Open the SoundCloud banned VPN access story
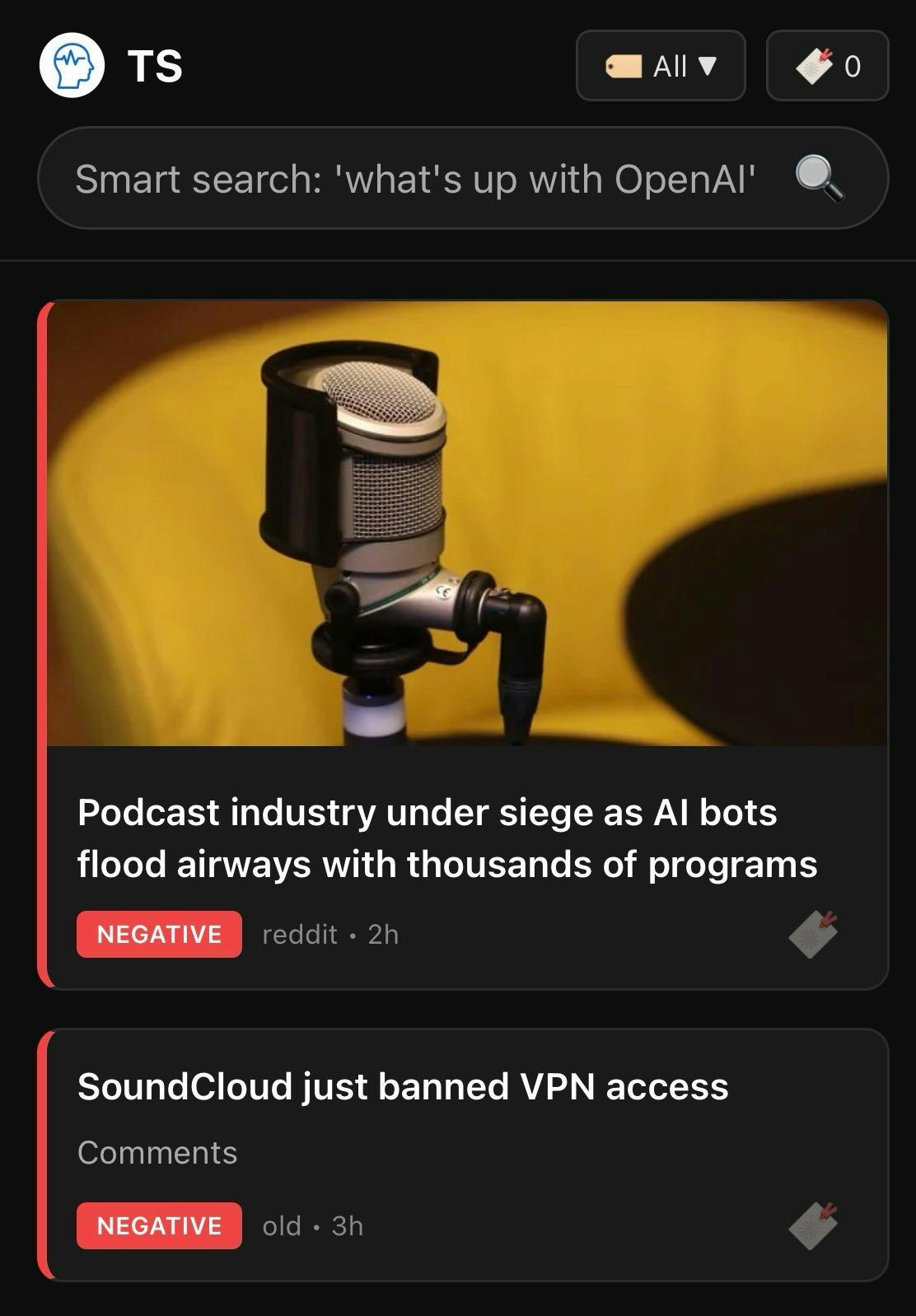This screenshot has width=916, height=1316. [403, 1086]
